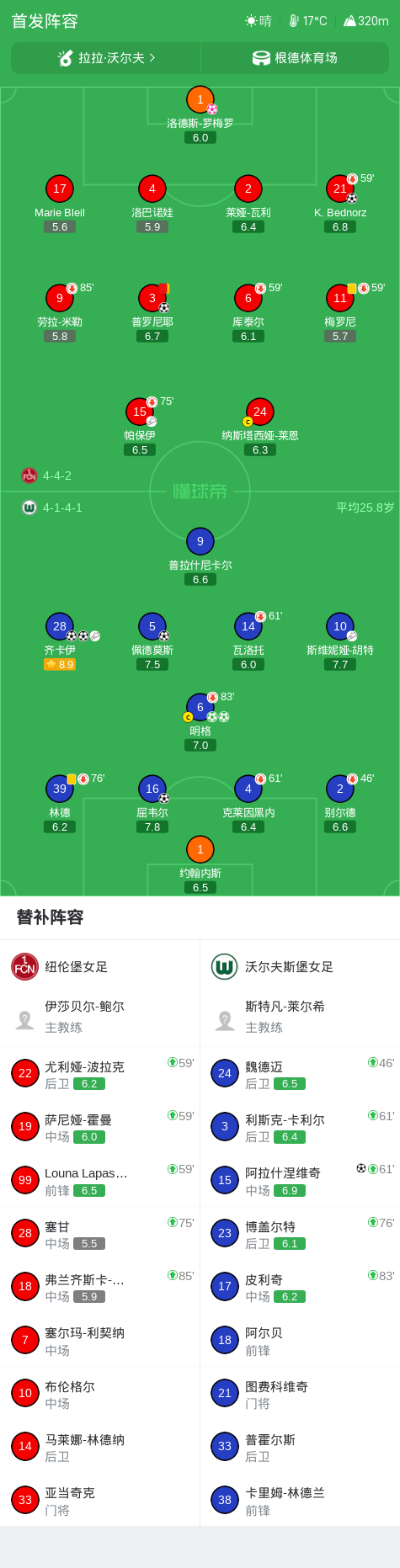Tap player 佩德莫斯 number 5
400x1568 pixels.
coord(152,641)
